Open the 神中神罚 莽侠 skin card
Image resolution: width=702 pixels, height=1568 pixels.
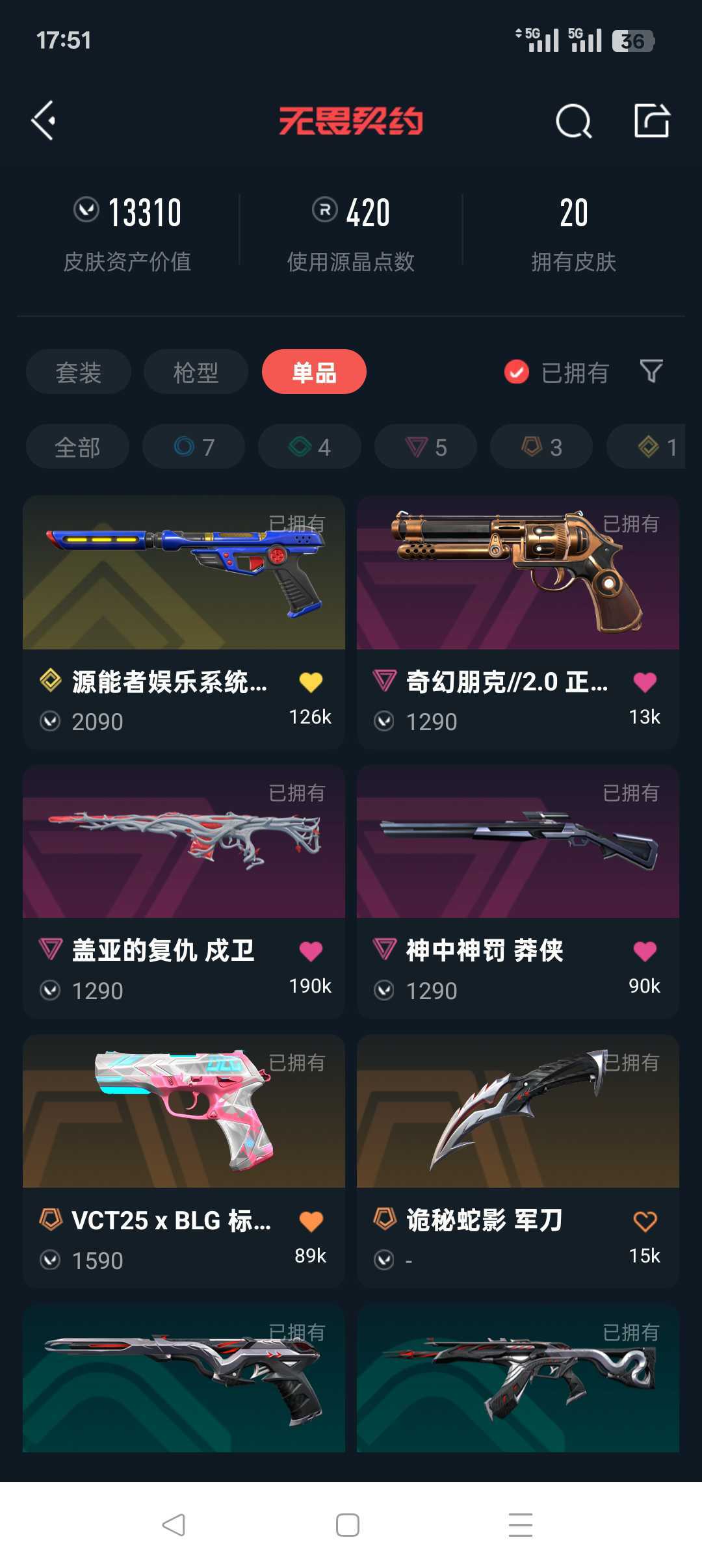pyautogui.click(x=518, y=858)
